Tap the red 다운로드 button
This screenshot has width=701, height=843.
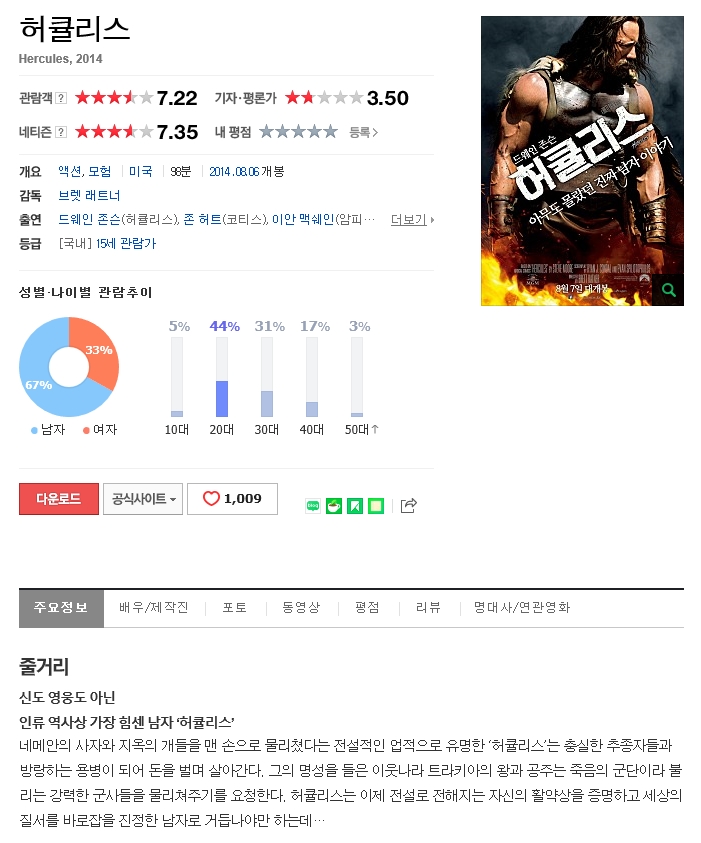pyautogui.click(x=58, y=499)
